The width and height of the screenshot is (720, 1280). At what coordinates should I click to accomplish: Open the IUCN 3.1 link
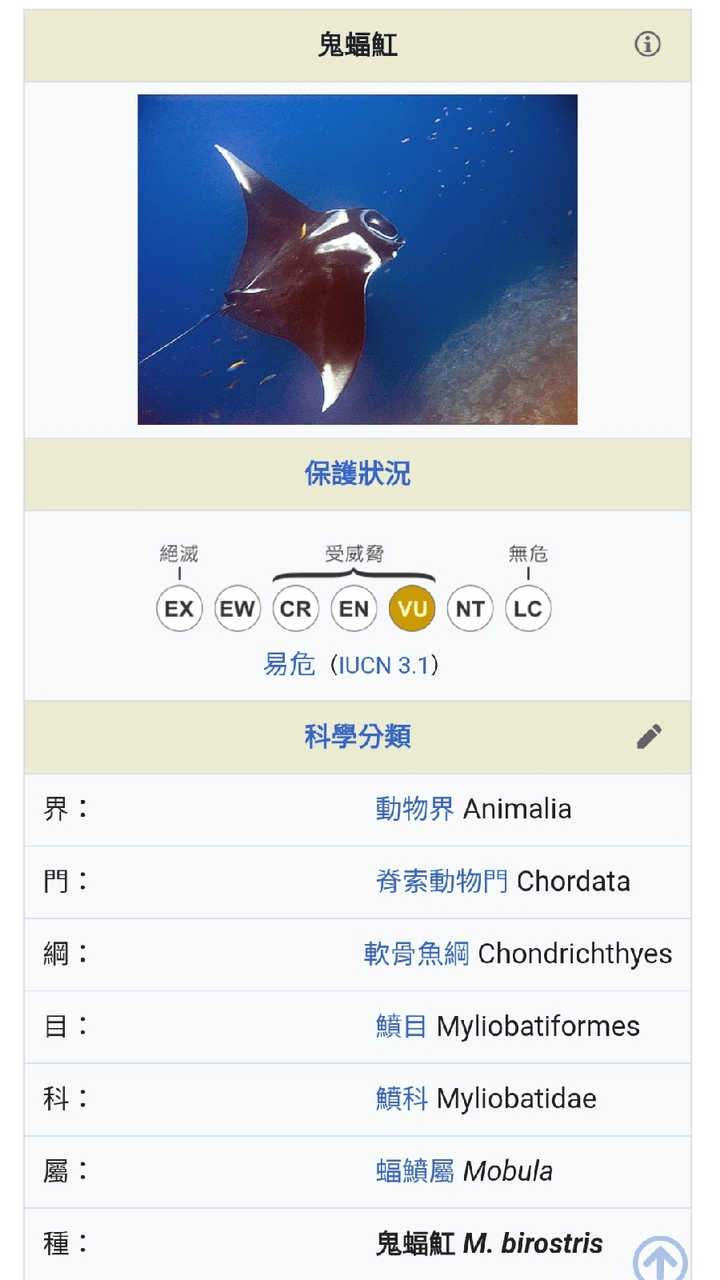384,665
